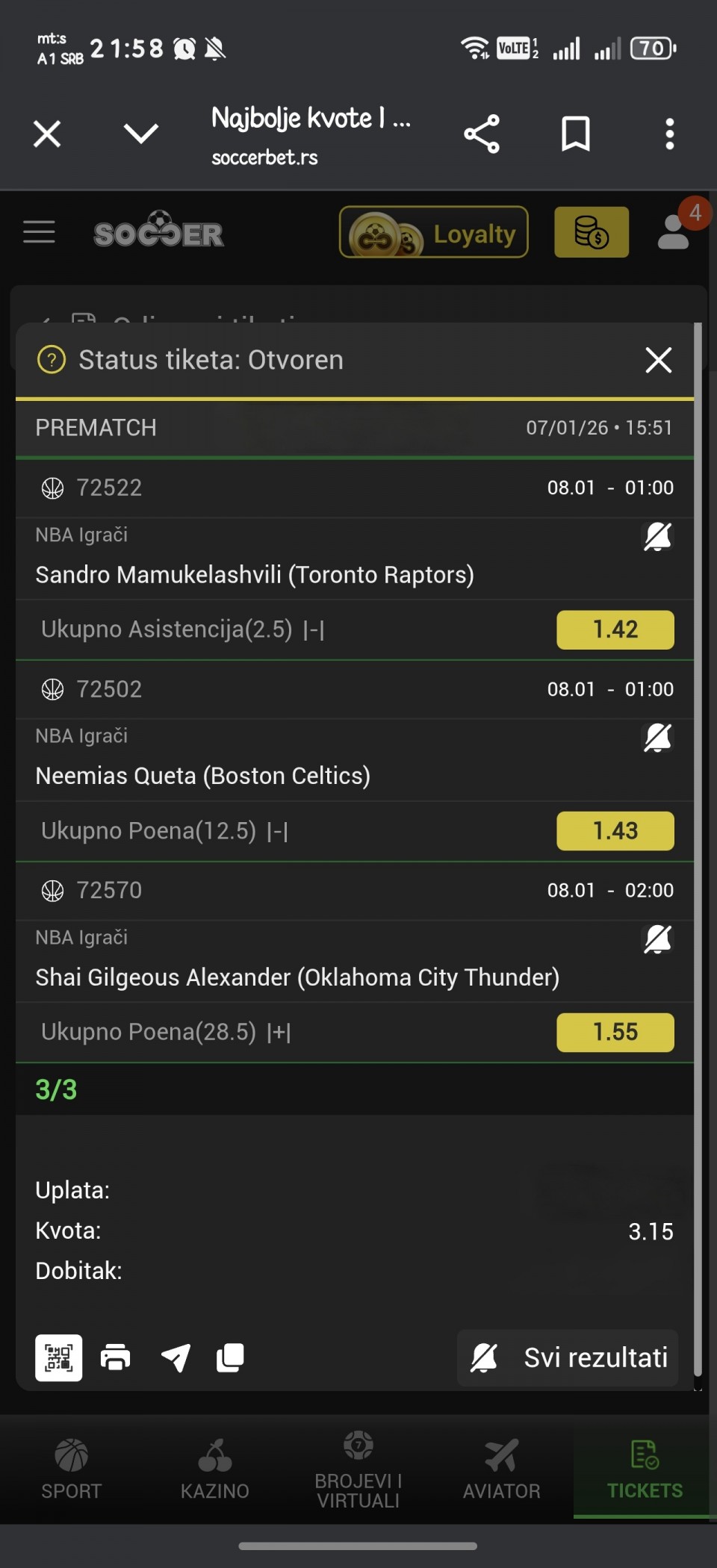Show ticket status help info

click(52, 360)
